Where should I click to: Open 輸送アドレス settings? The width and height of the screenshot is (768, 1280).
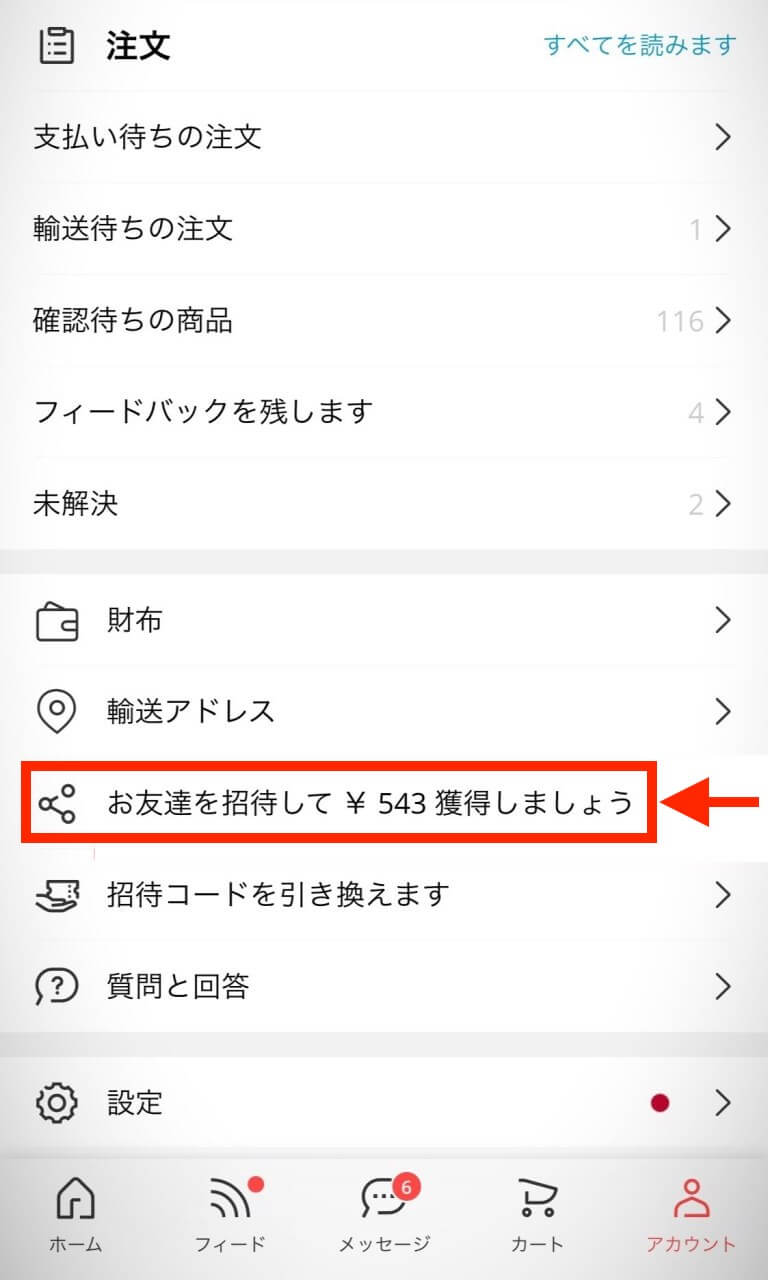[x=384, y=712]
